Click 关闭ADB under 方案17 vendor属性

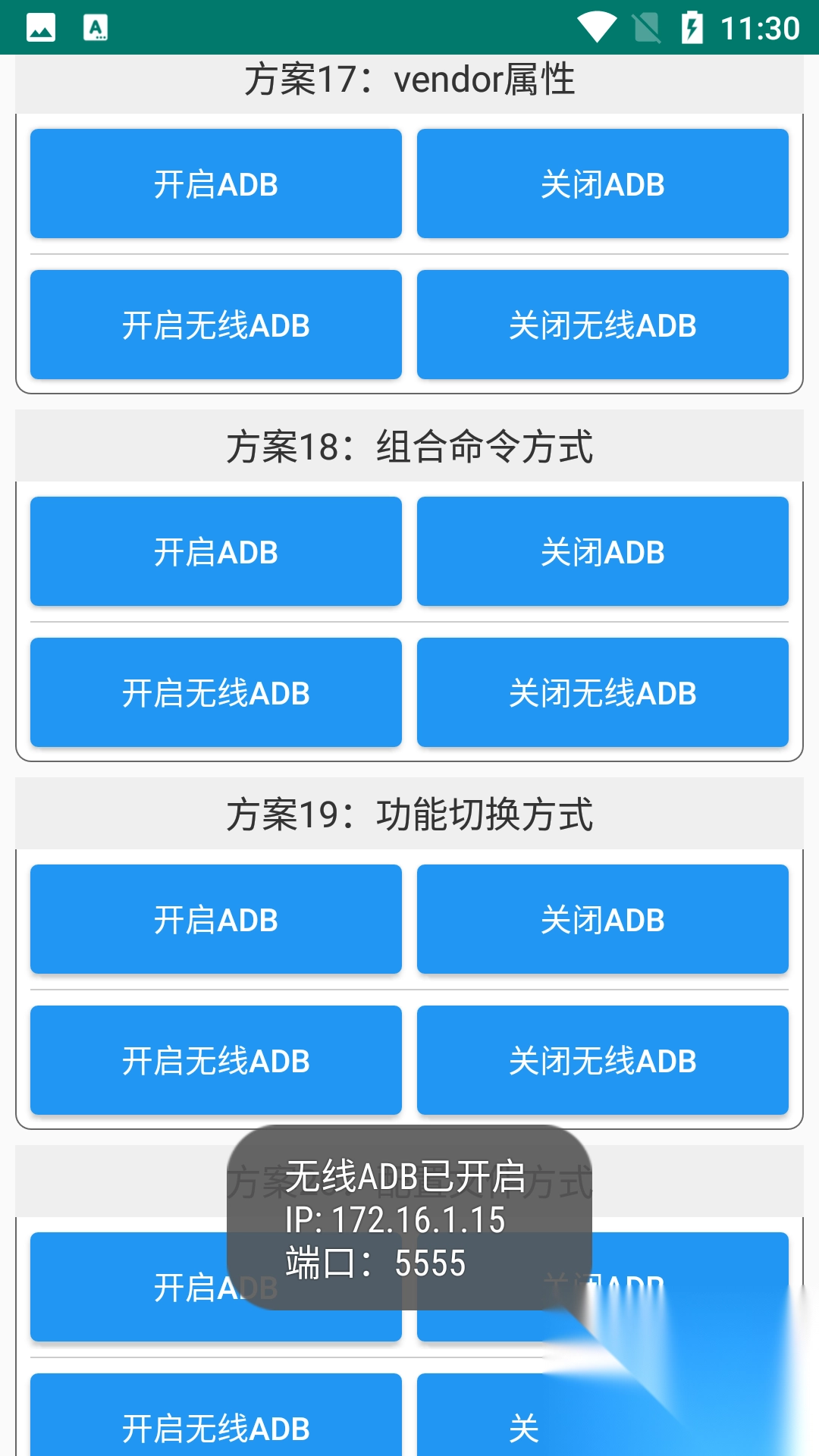[x=602, y=183]
